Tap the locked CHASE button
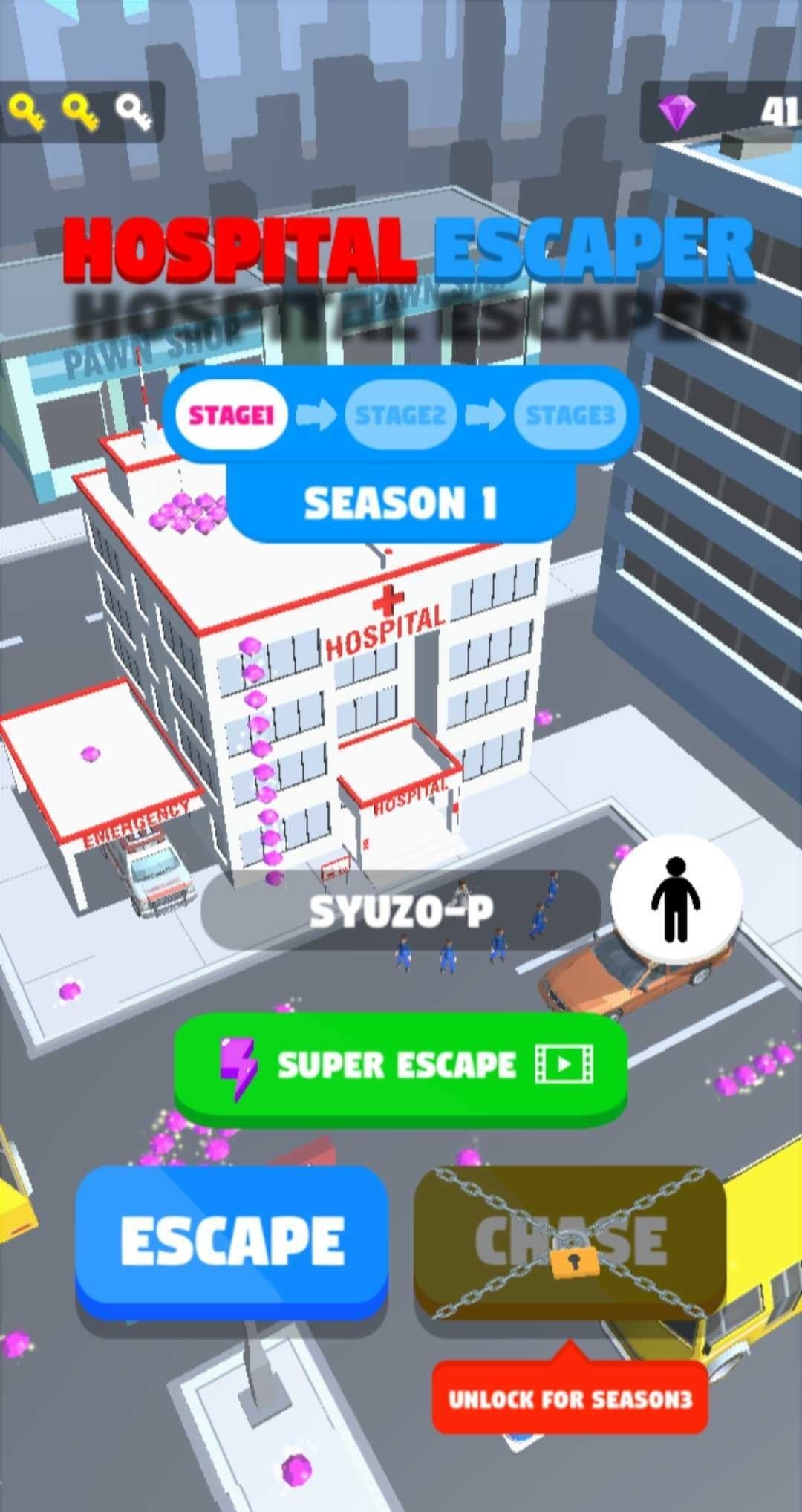Image resolution: width=802 pixels, height=1512 pixels. point(570,1241)
